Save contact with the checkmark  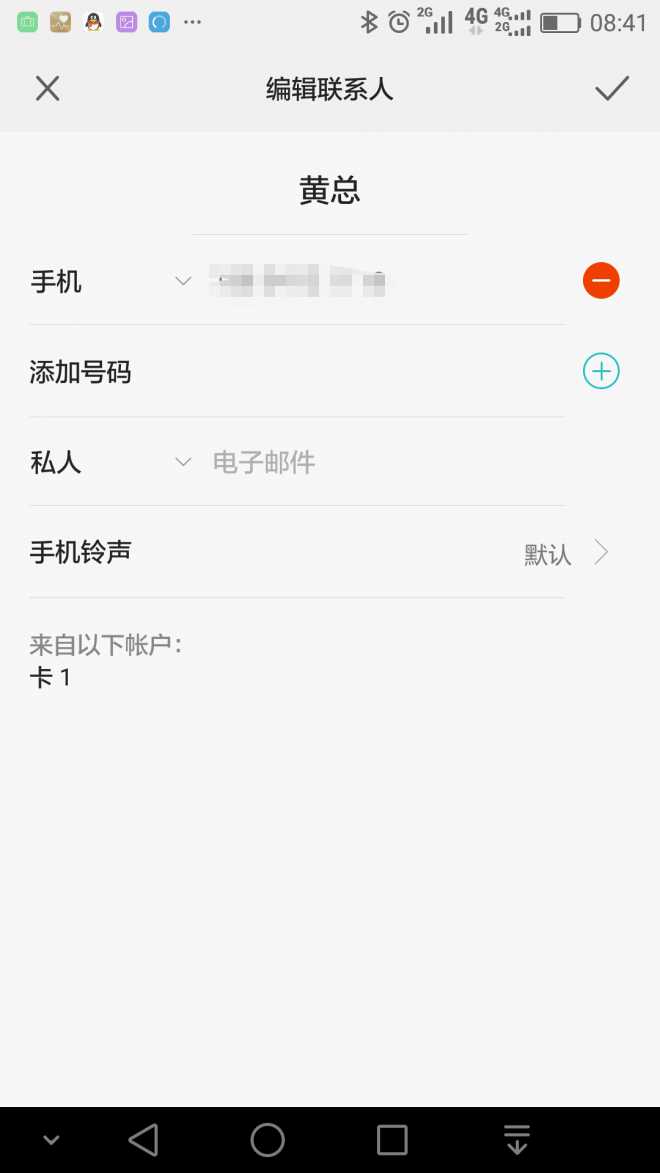(611, 89)
